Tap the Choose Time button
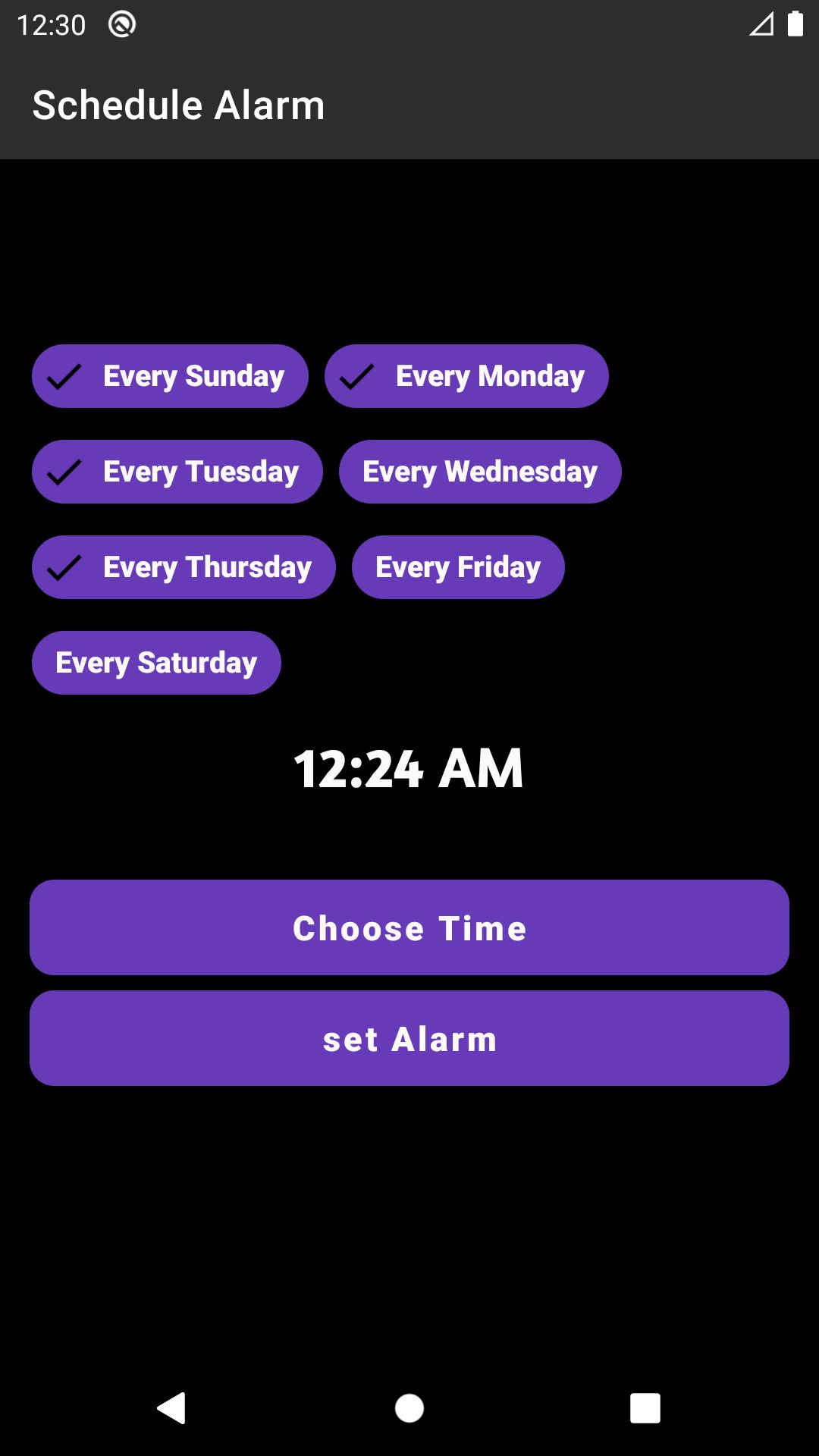The width and height of the screenshot is (819, 1456). click(409, 927)
